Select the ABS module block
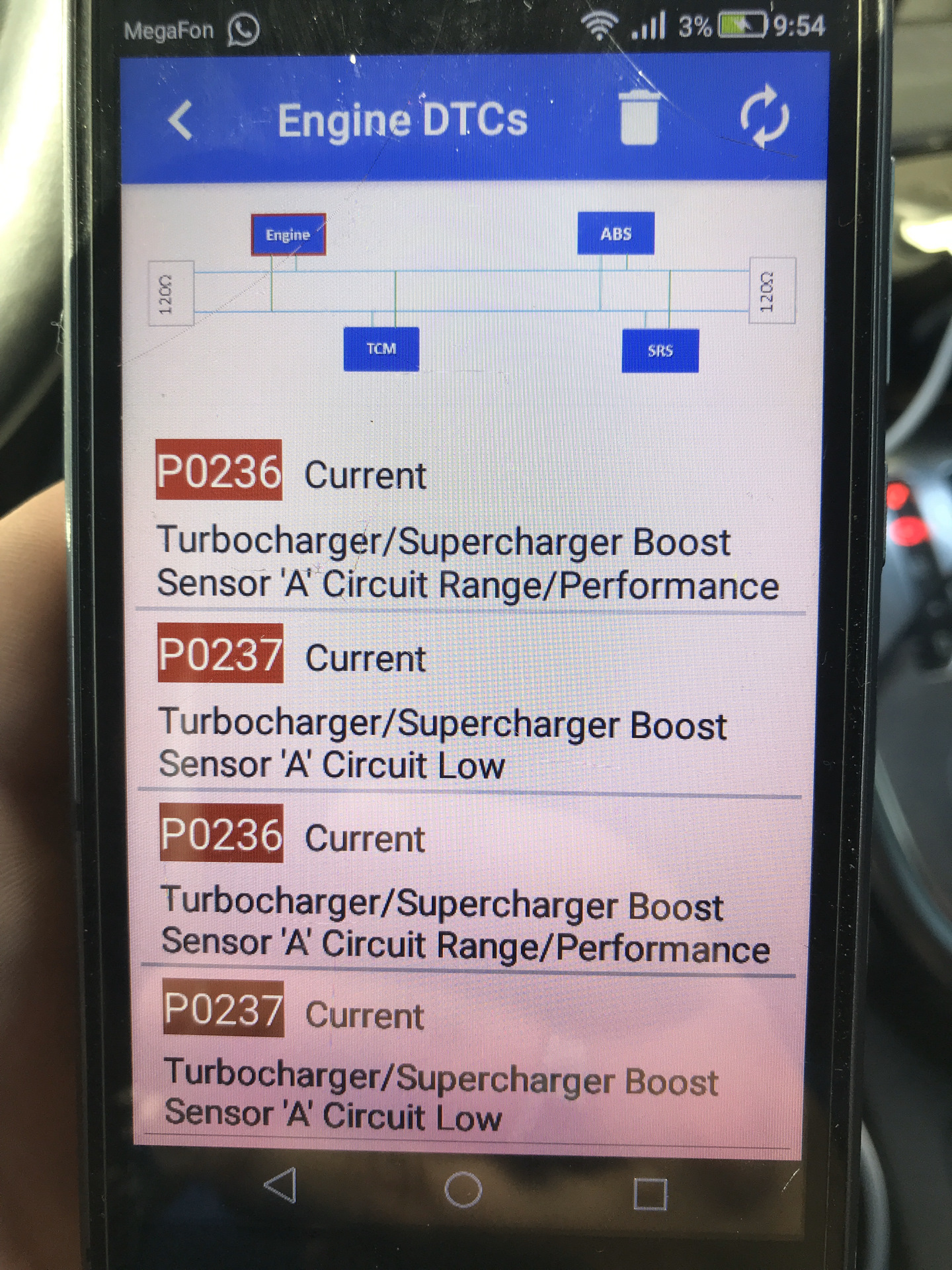Image resolution: width=952 pixels, height=1270 pixels. click(x=615, y=233)
